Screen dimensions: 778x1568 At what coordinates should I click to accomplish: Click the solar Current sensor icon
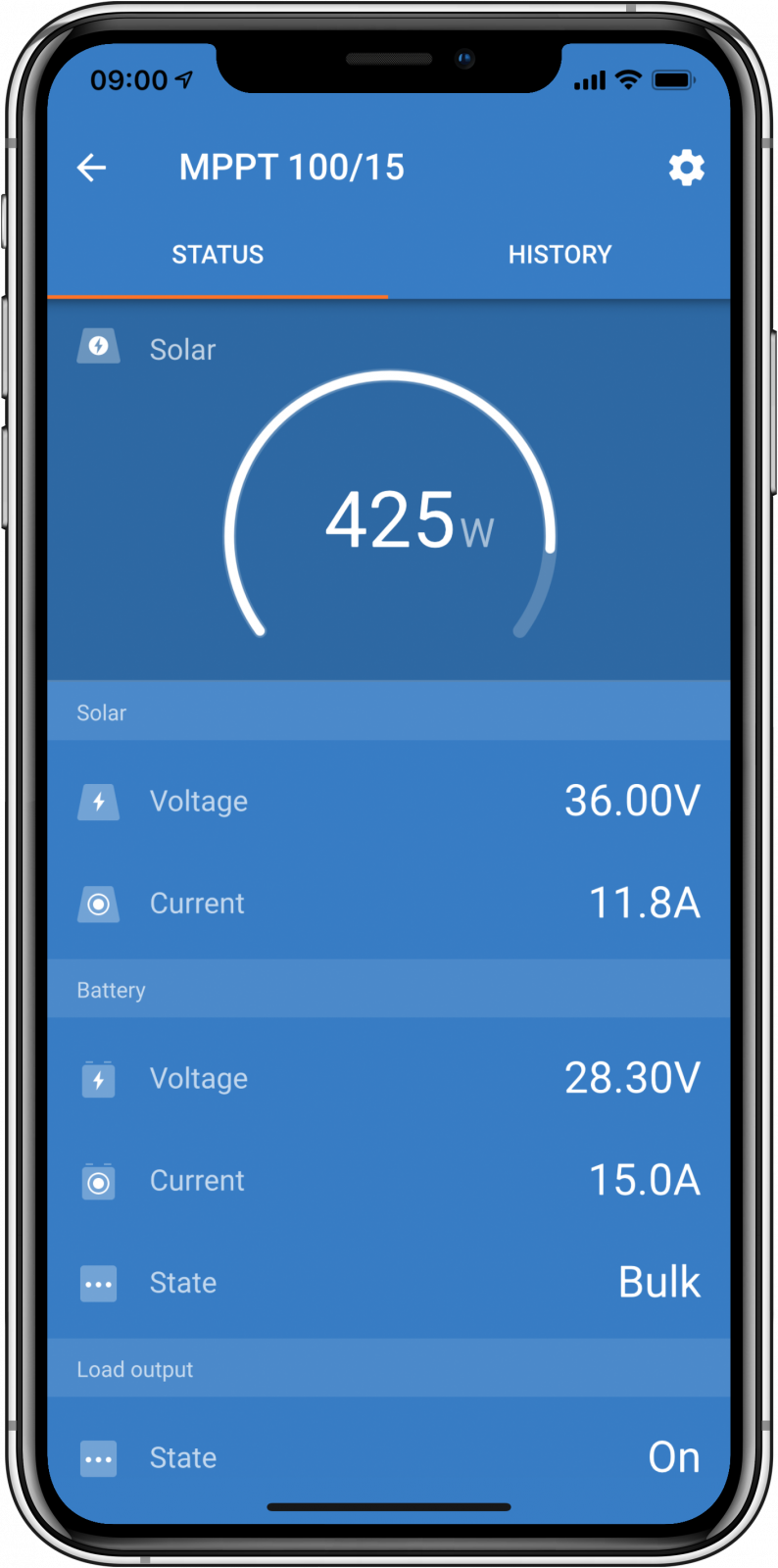click(x=98, y=904)
